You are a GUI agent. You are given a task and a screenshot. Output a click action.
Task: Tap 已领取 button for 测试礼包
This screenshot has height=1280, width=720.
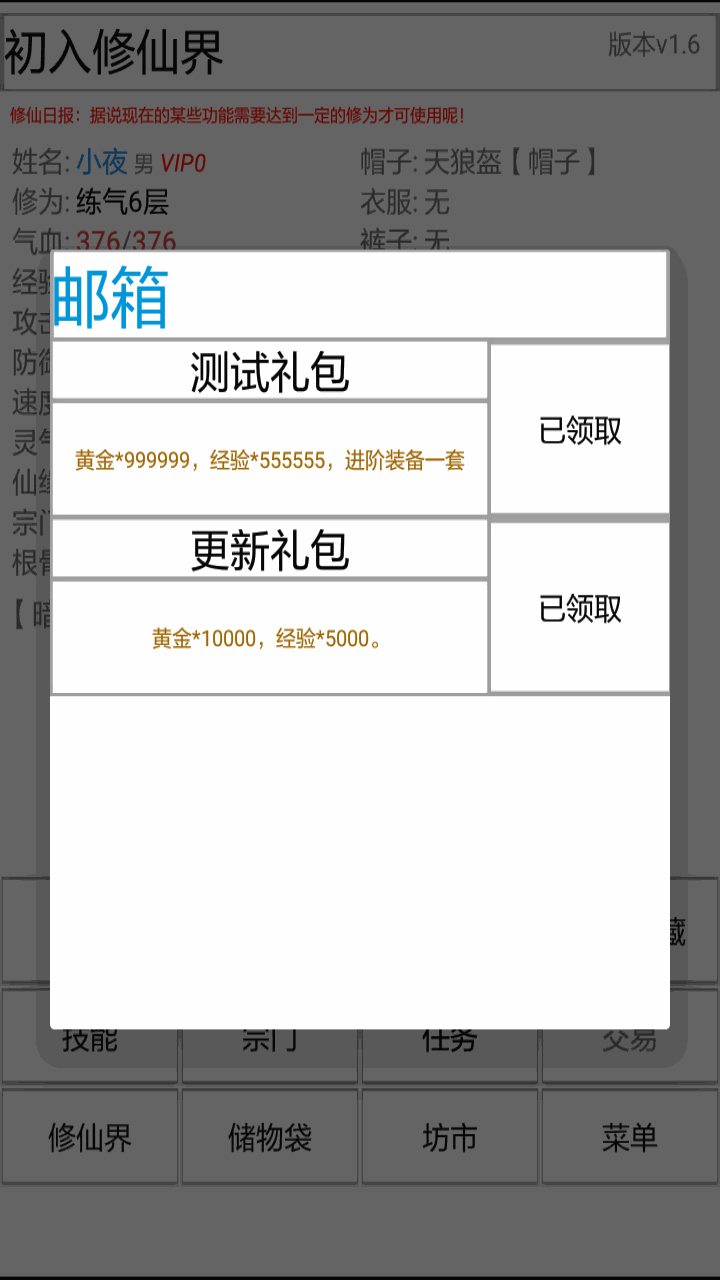(x=580, y=430)
